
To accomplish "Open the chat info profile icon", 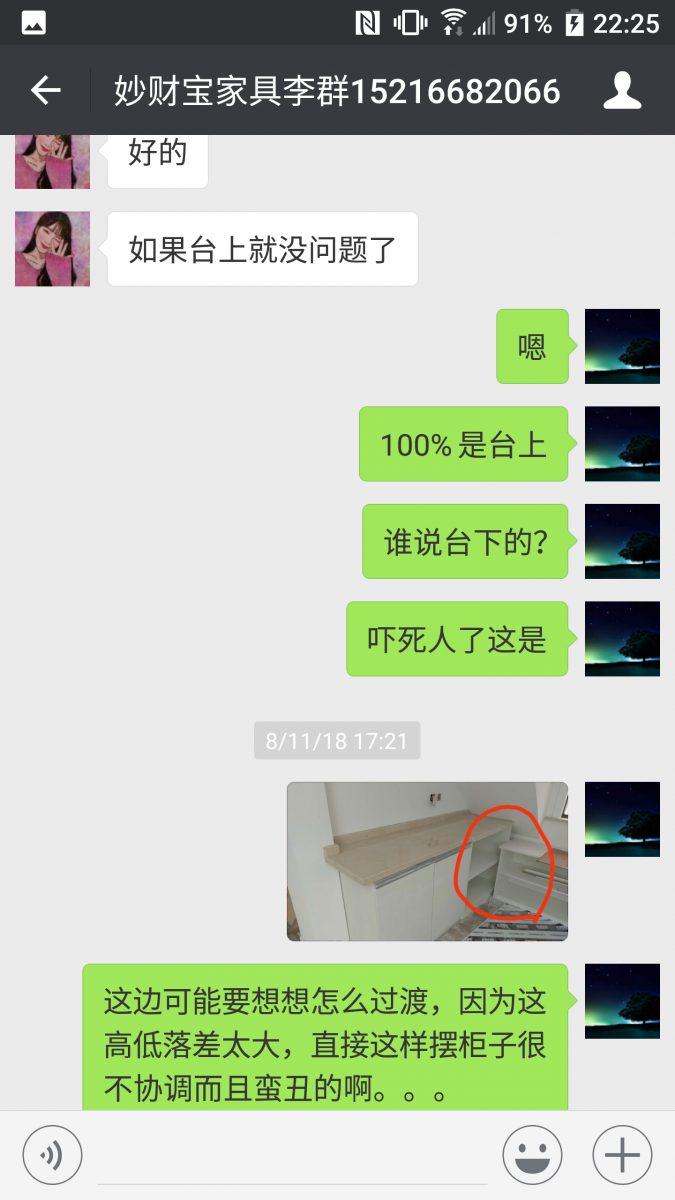I will click(621, 91).
